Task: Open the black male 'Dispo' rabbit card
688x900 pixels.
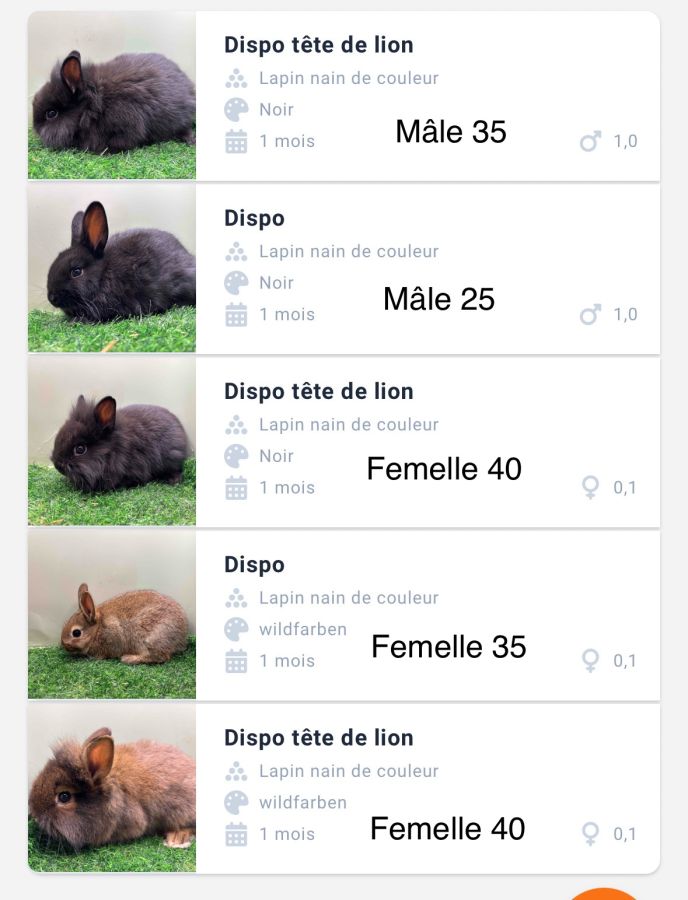Action: tap(343, 269)
